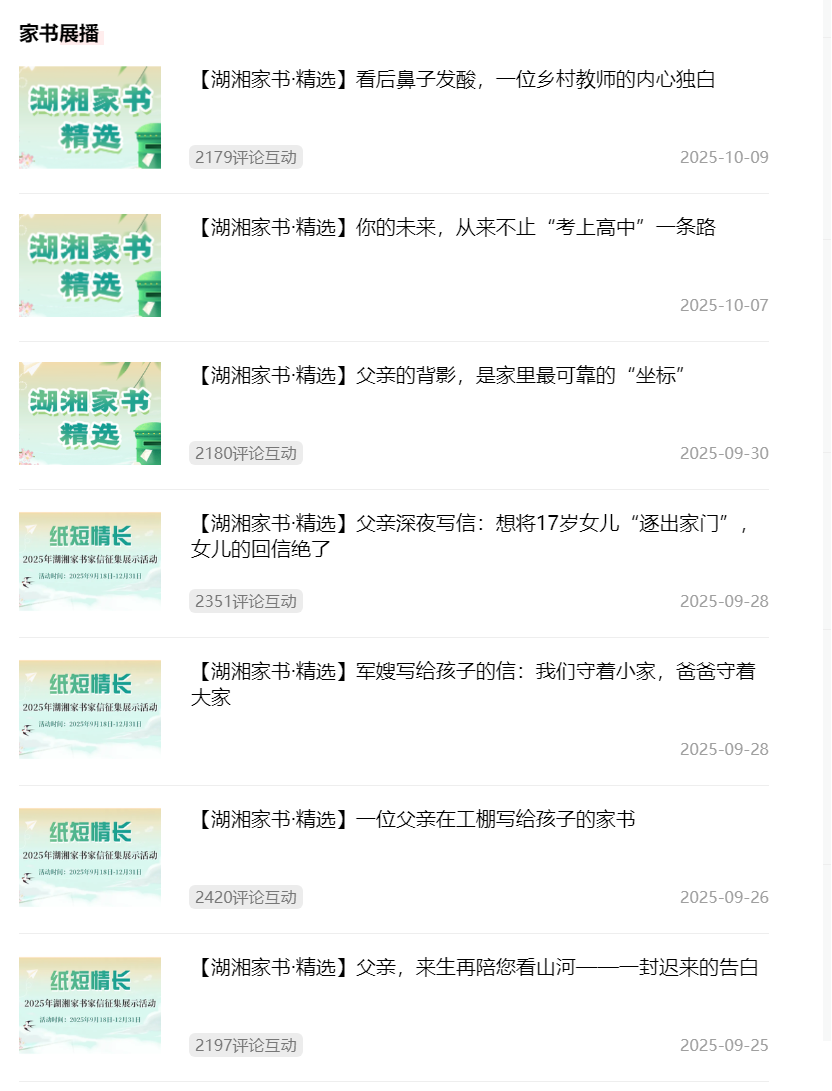View the 2179评论互动 comments chip
Screen dimensions: 832x1091
[246, 157]
